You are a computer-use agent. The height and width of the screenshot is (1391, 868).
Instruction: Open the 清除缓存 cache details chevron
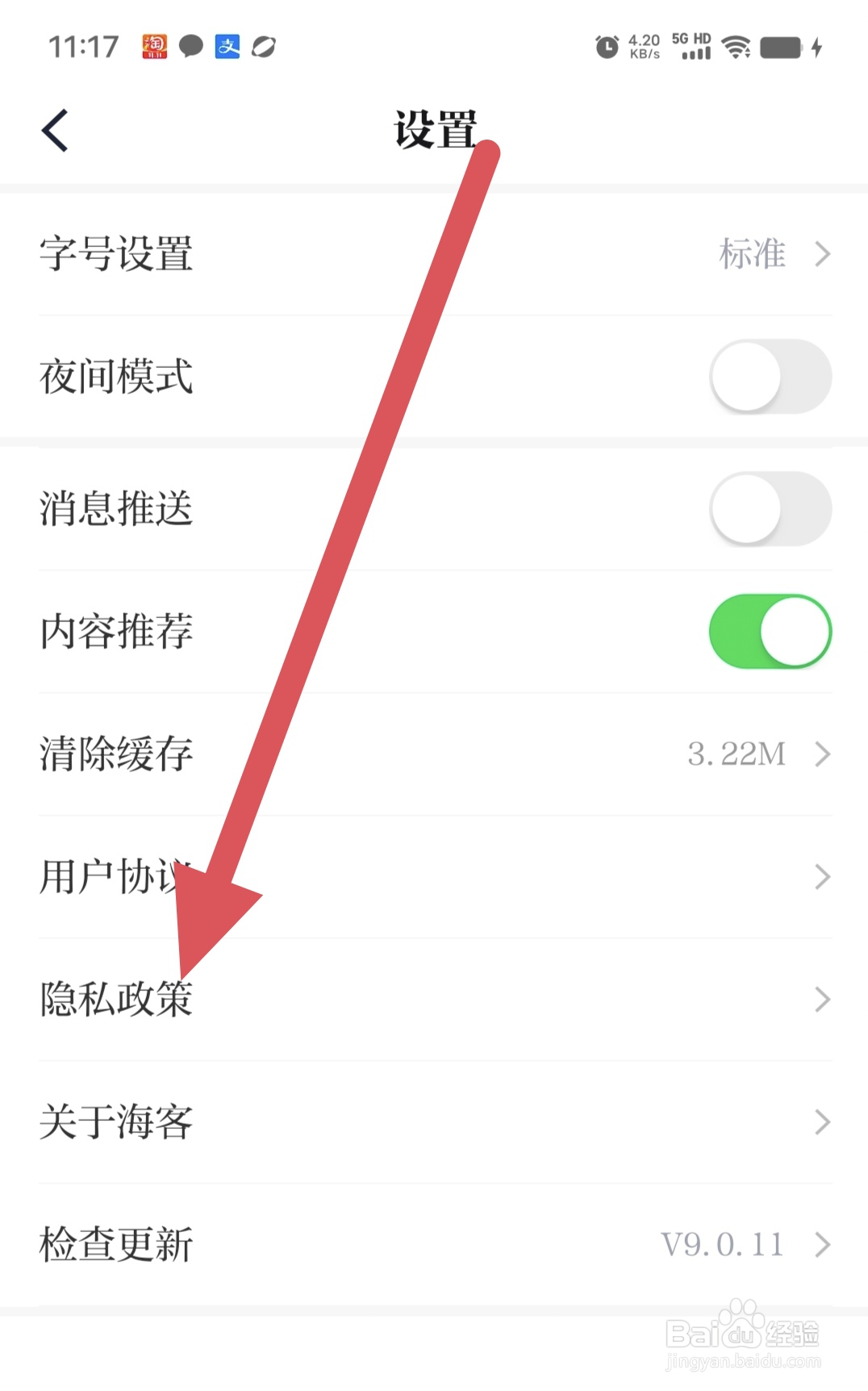tap(822, 754)
